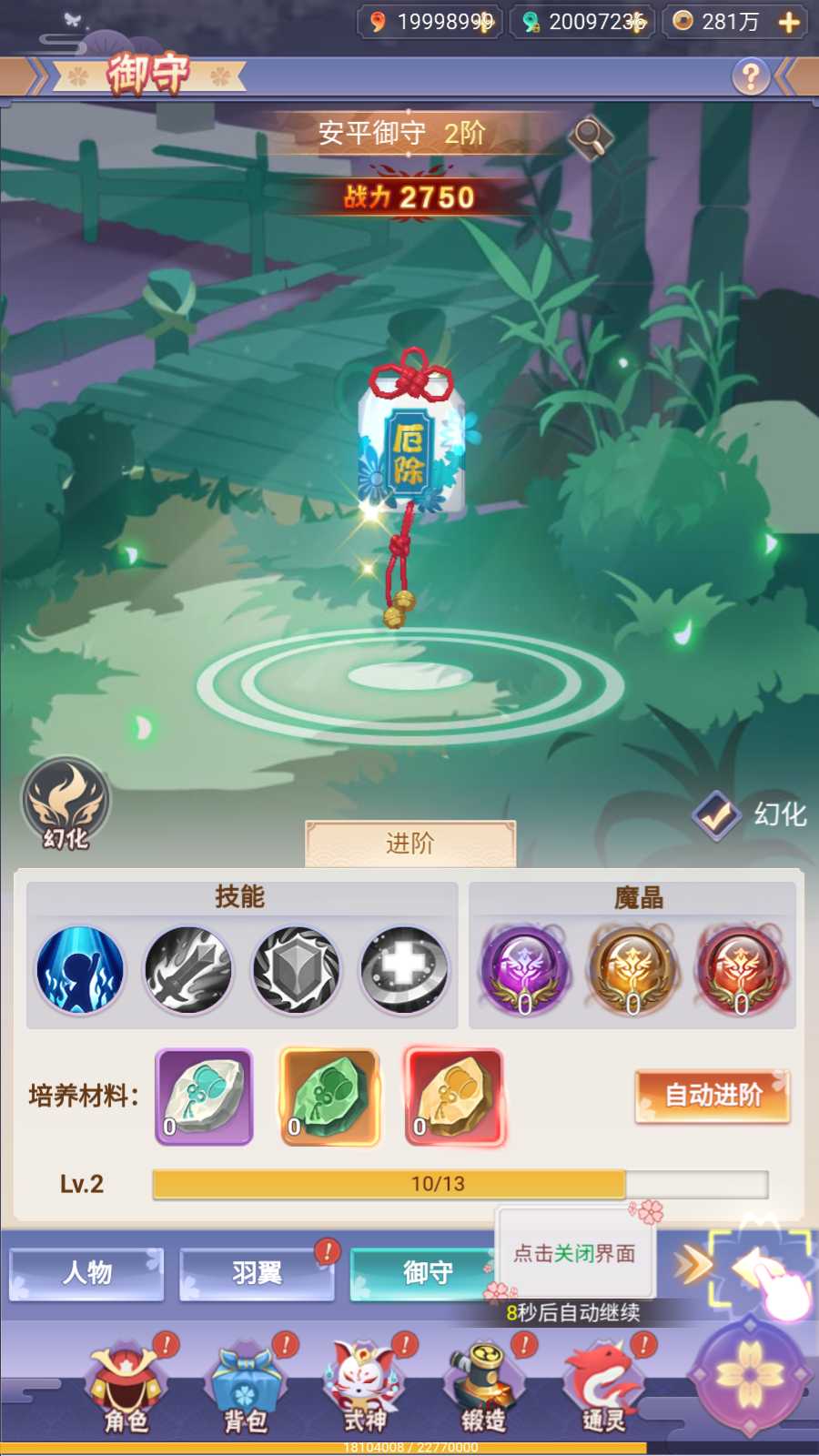This screenshot has width=819, height=1456.
Task: View the sword skill icon
Action: click(188, 970)
